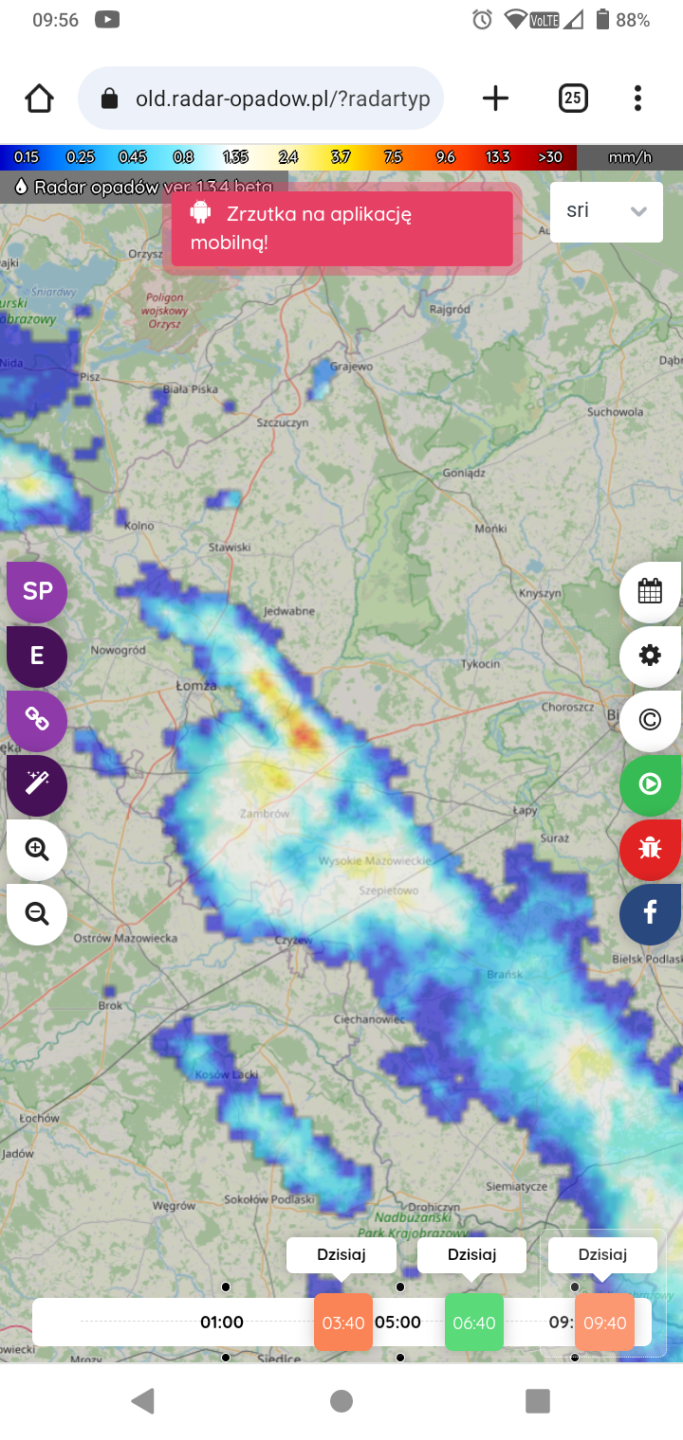Image resolution: width=683 pixels, height=1440 pixels.
Task: Open the link sharing button
Action: click(x=37, y=720)
